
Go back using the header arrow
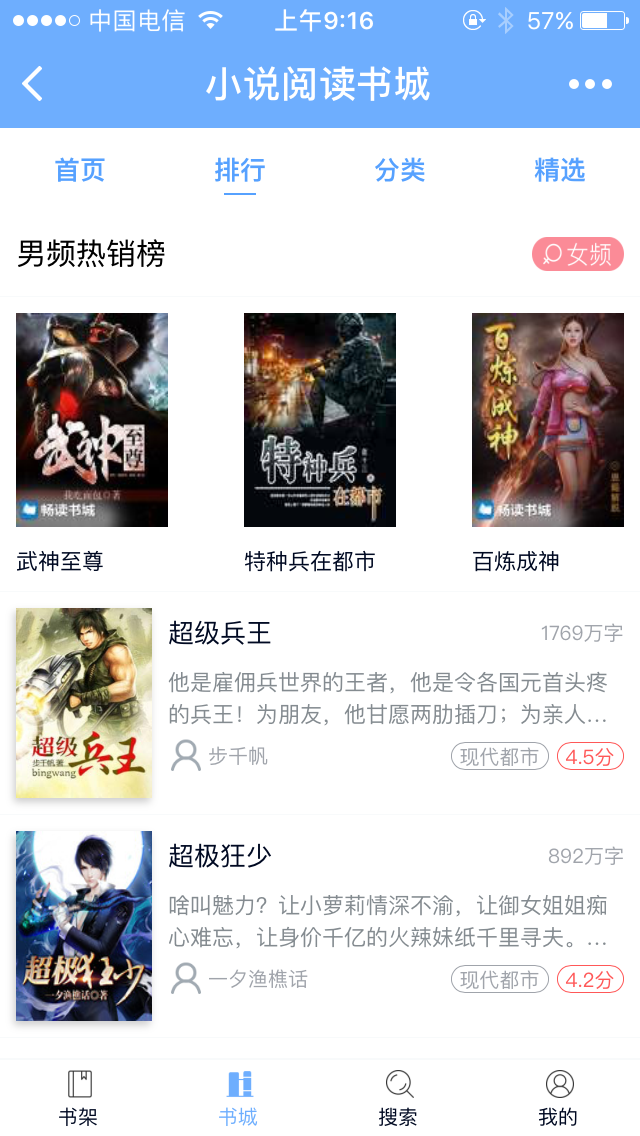click(33, 84)
